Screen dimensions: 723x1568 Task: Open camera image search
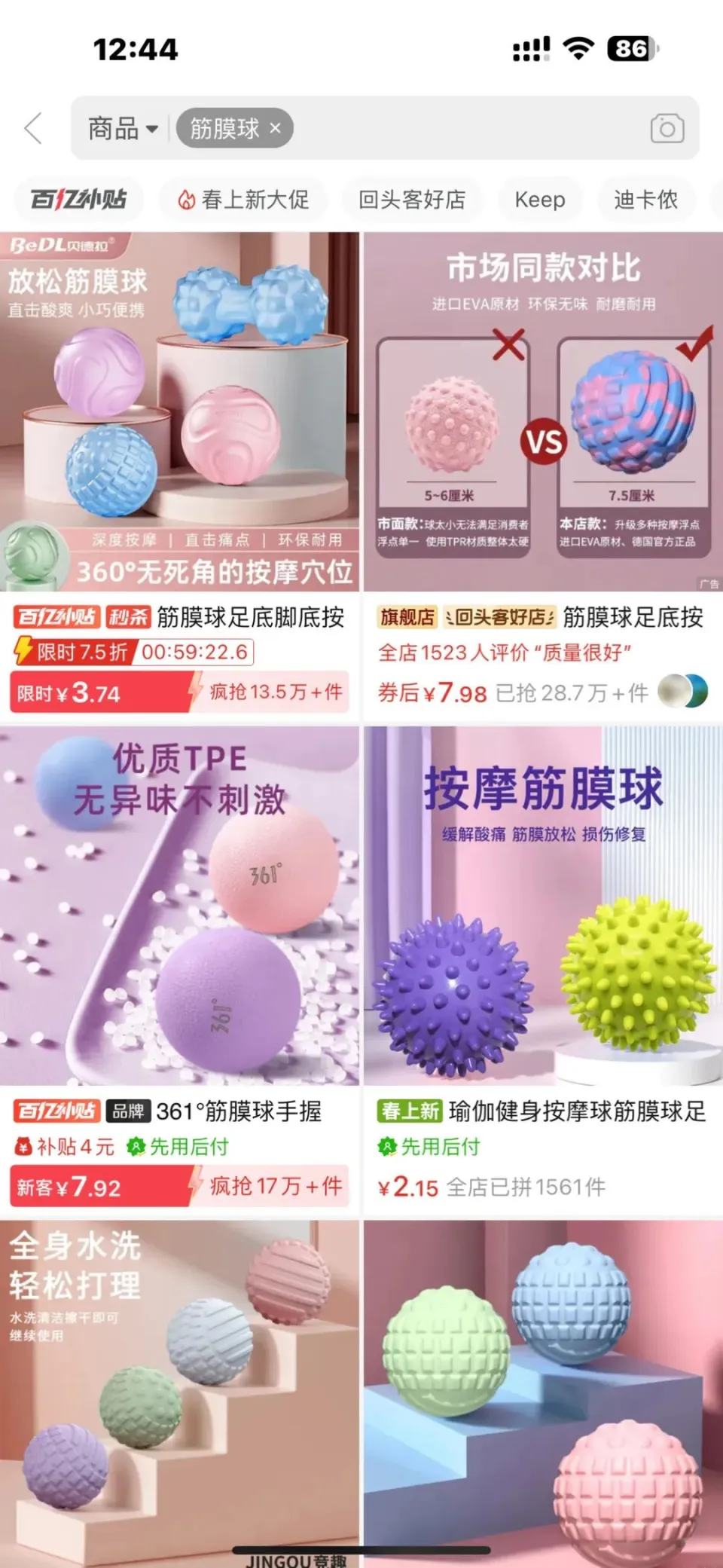(667, 129)
